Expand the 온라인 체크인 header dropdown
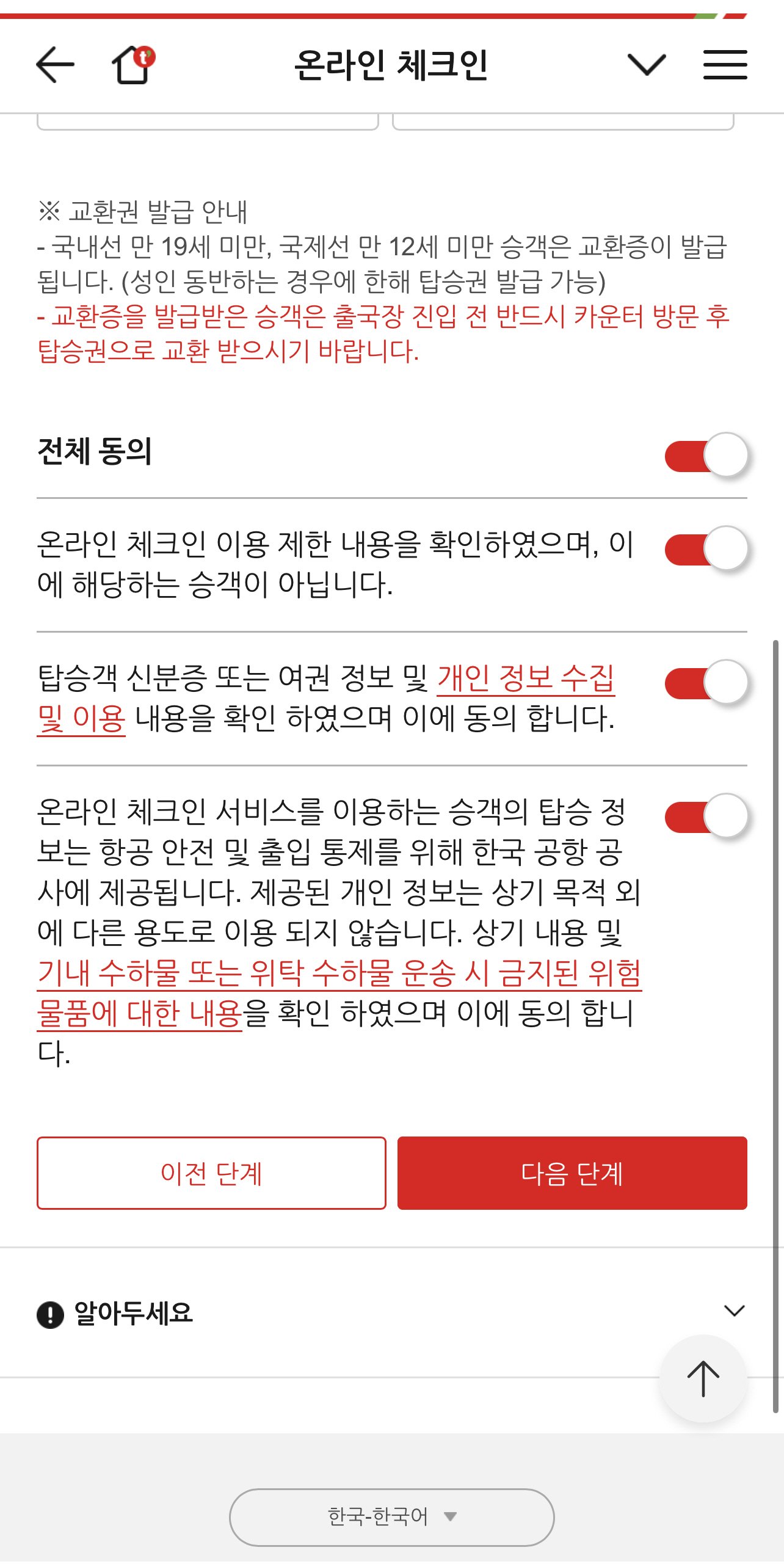Image resolution: width=784 pixels, height=1564 pixels. click(x=646, y=64)
